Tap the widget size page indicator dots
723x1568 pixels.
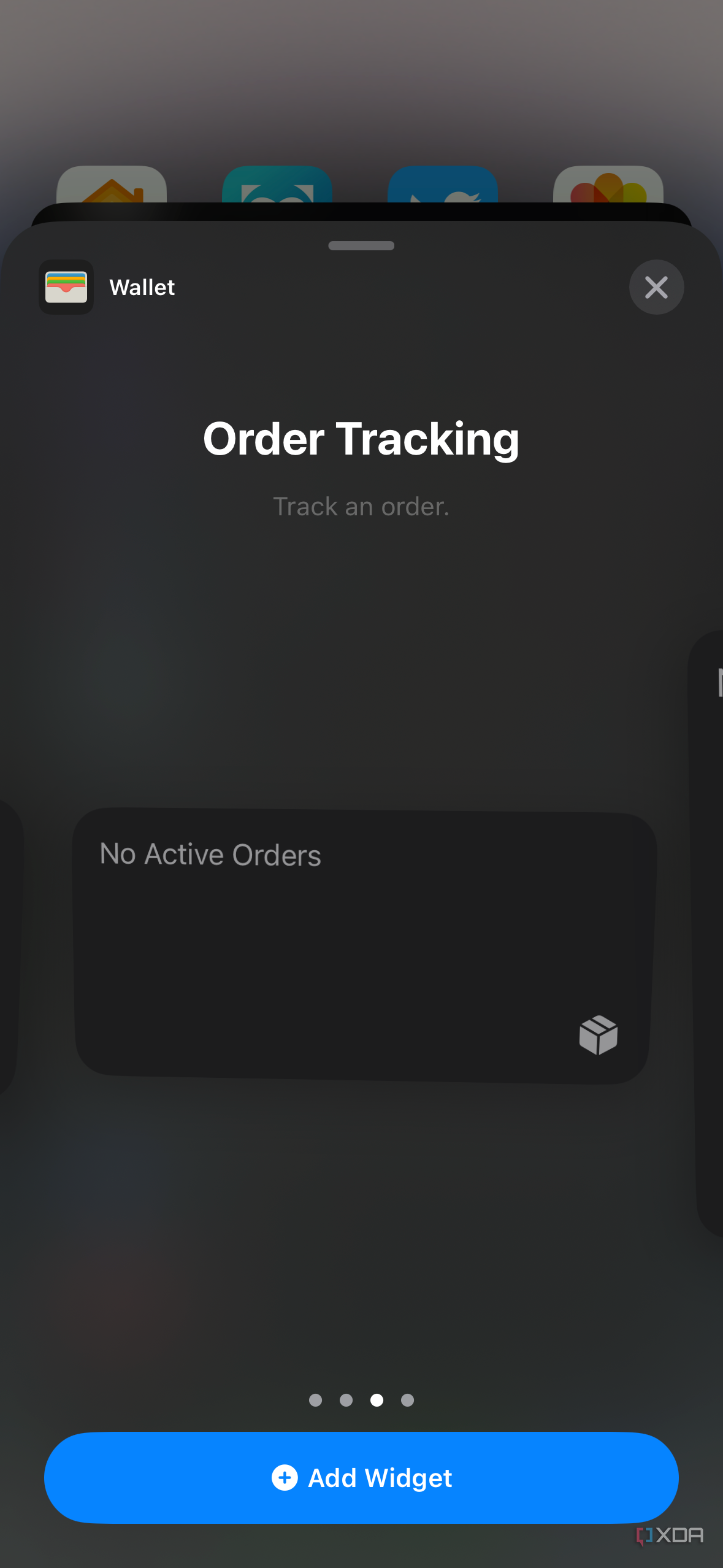tap(361, 1400)
